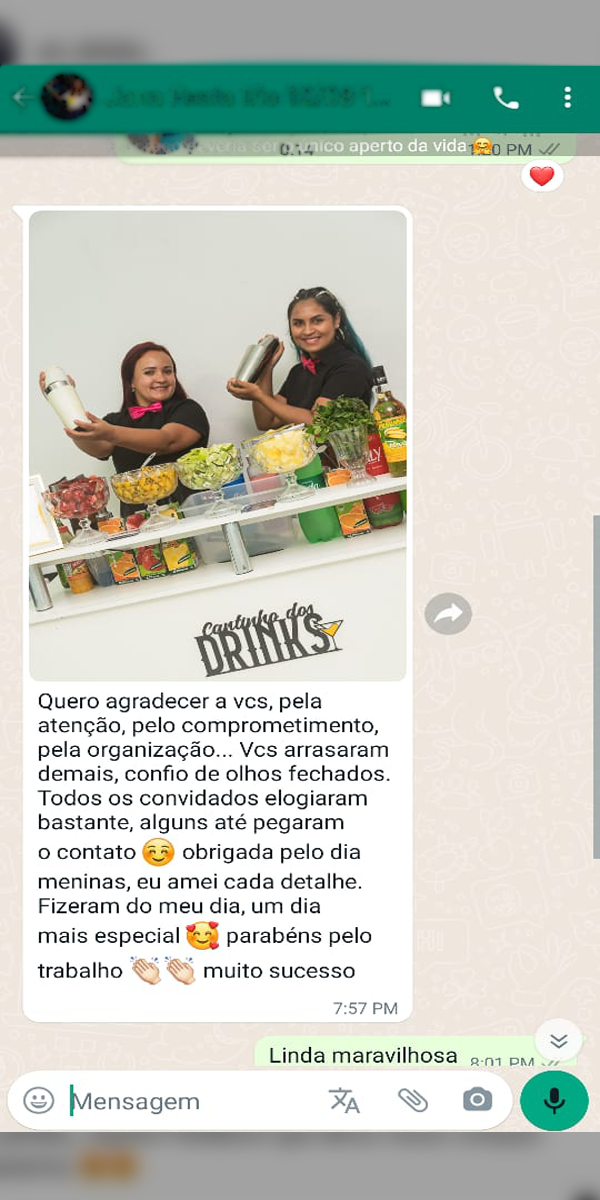Viewport: 600px width, 1200px height.
Task: Forward the photo message
Action: tap(447, 613)
